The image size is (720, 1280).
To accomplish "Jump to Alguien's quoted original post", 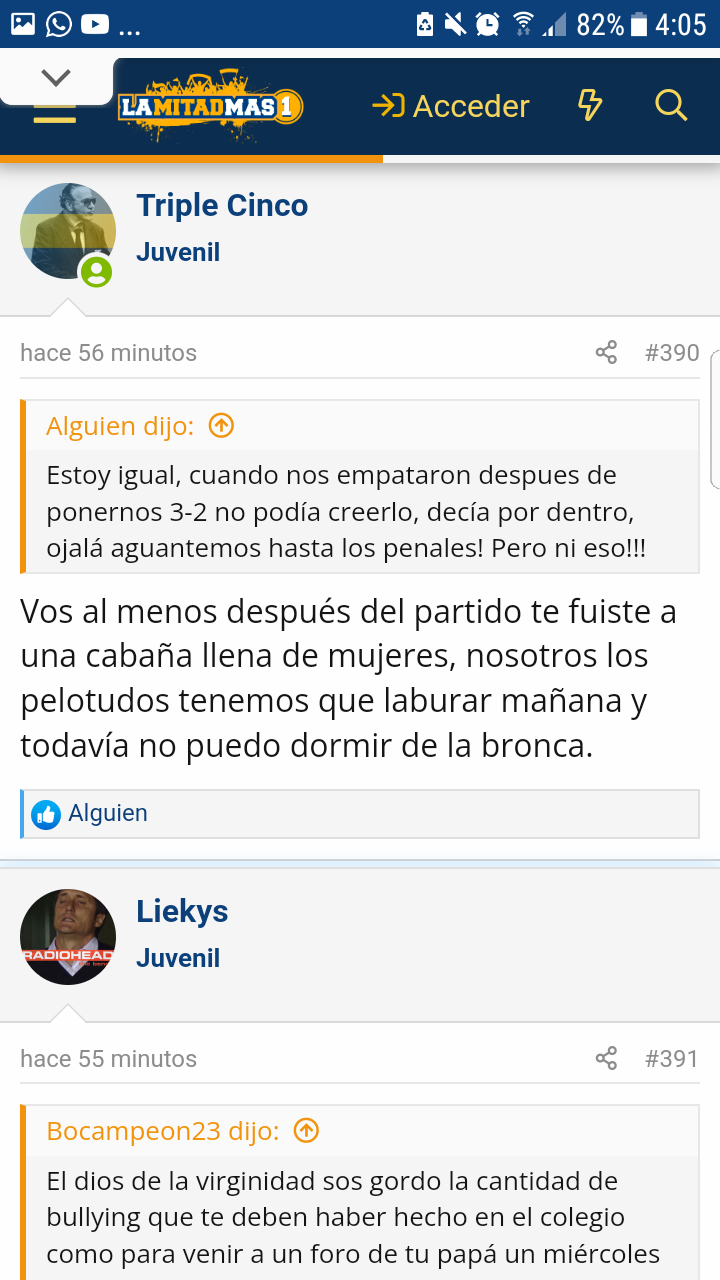I will point(221,426).
